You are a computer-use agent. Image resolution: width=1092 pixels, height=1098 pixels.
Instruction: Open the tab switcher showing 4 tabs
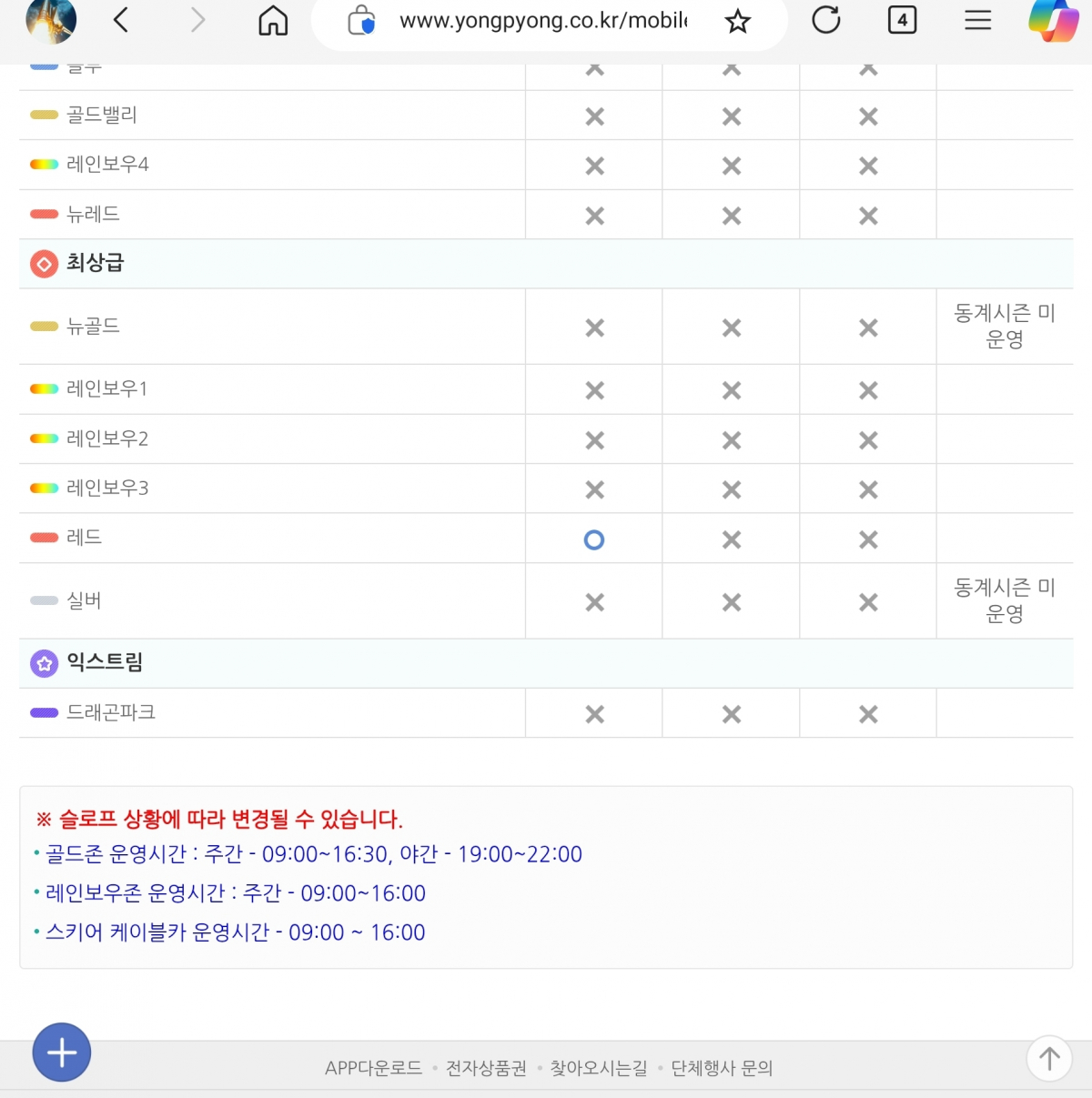[x=901, y=20]
